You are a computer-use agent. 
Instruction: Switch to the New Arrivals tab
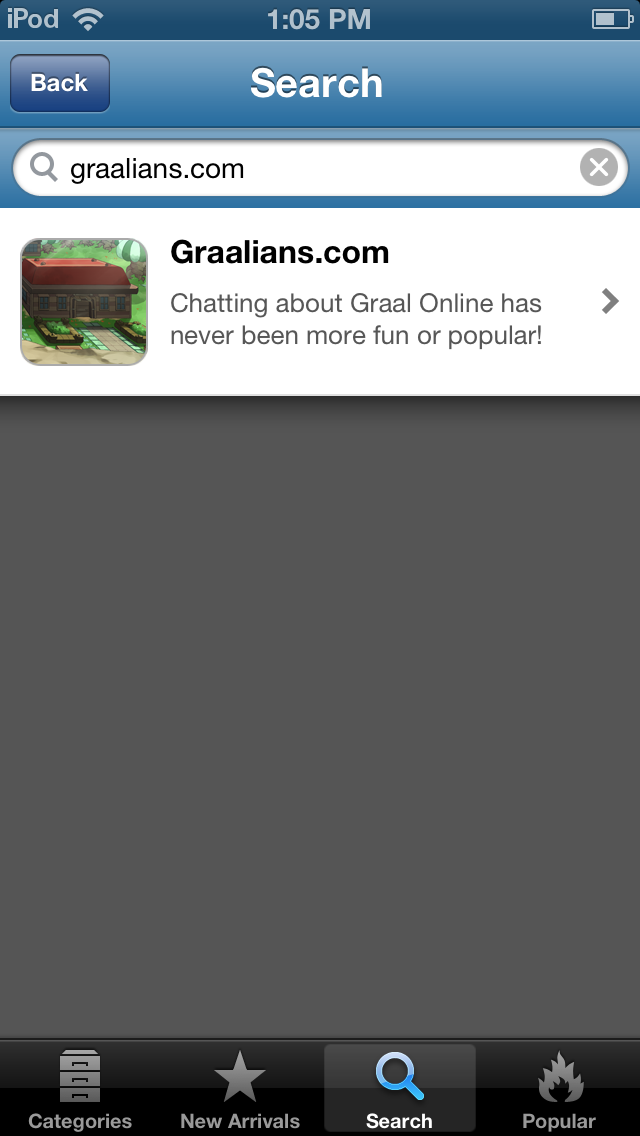tap(240, 1090)
